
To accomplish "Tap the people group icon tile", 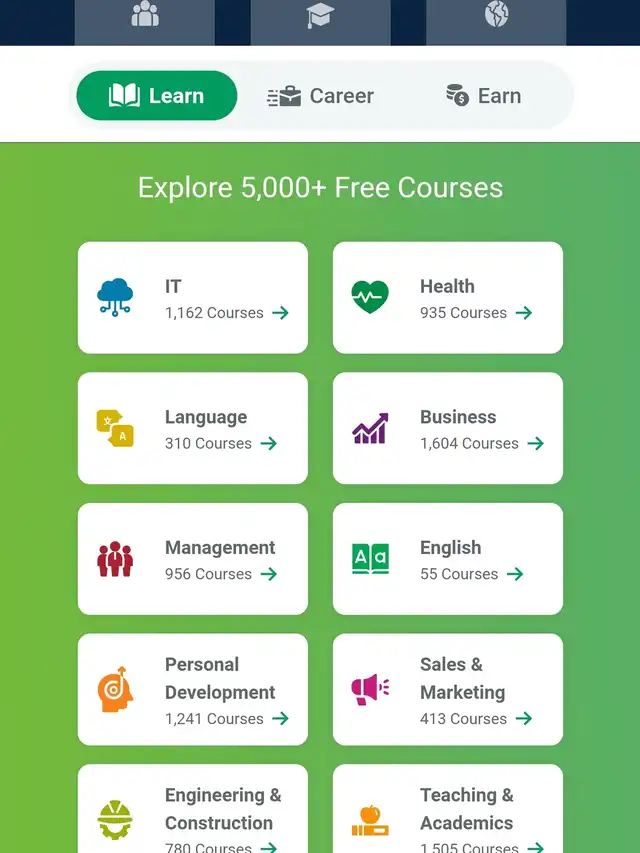I will point(145,22).
